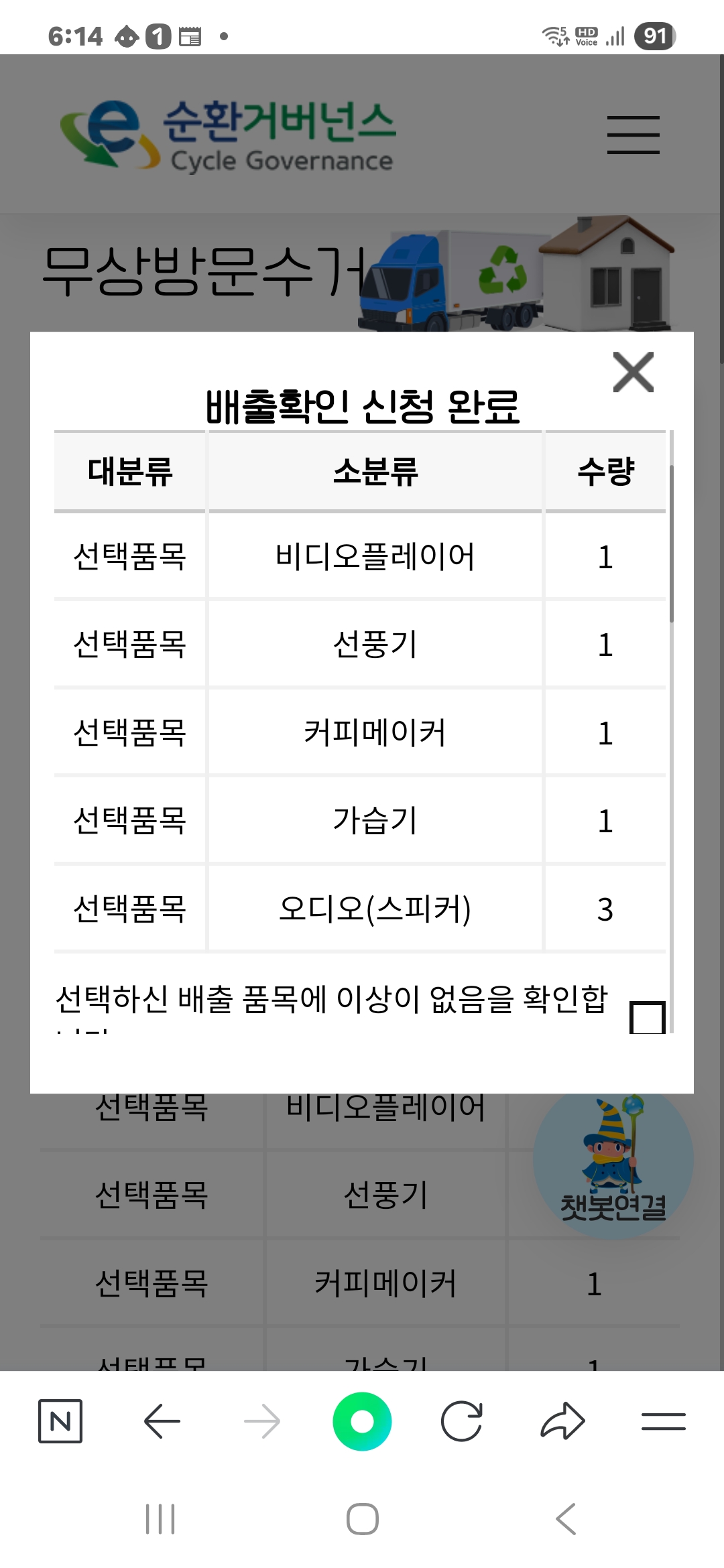
Task: Share this page
Action: click(x=562, y=1421)
